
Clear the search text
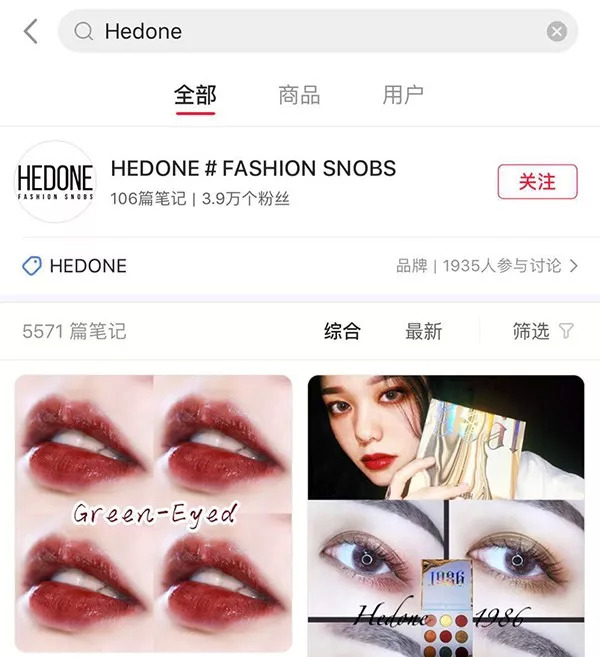click(557, 32)
